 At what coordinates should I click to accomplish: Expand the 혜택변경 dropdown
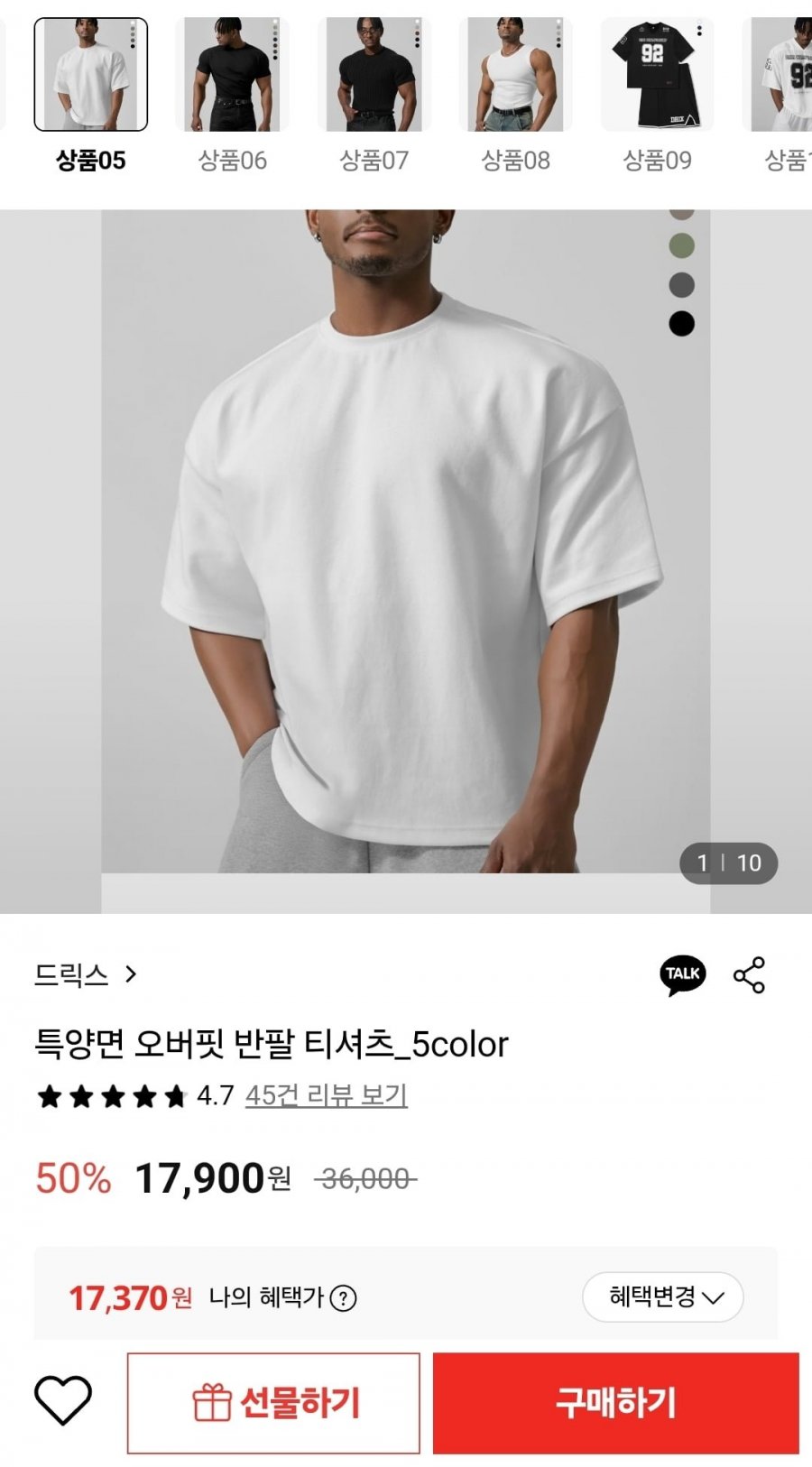point(663,1297)
